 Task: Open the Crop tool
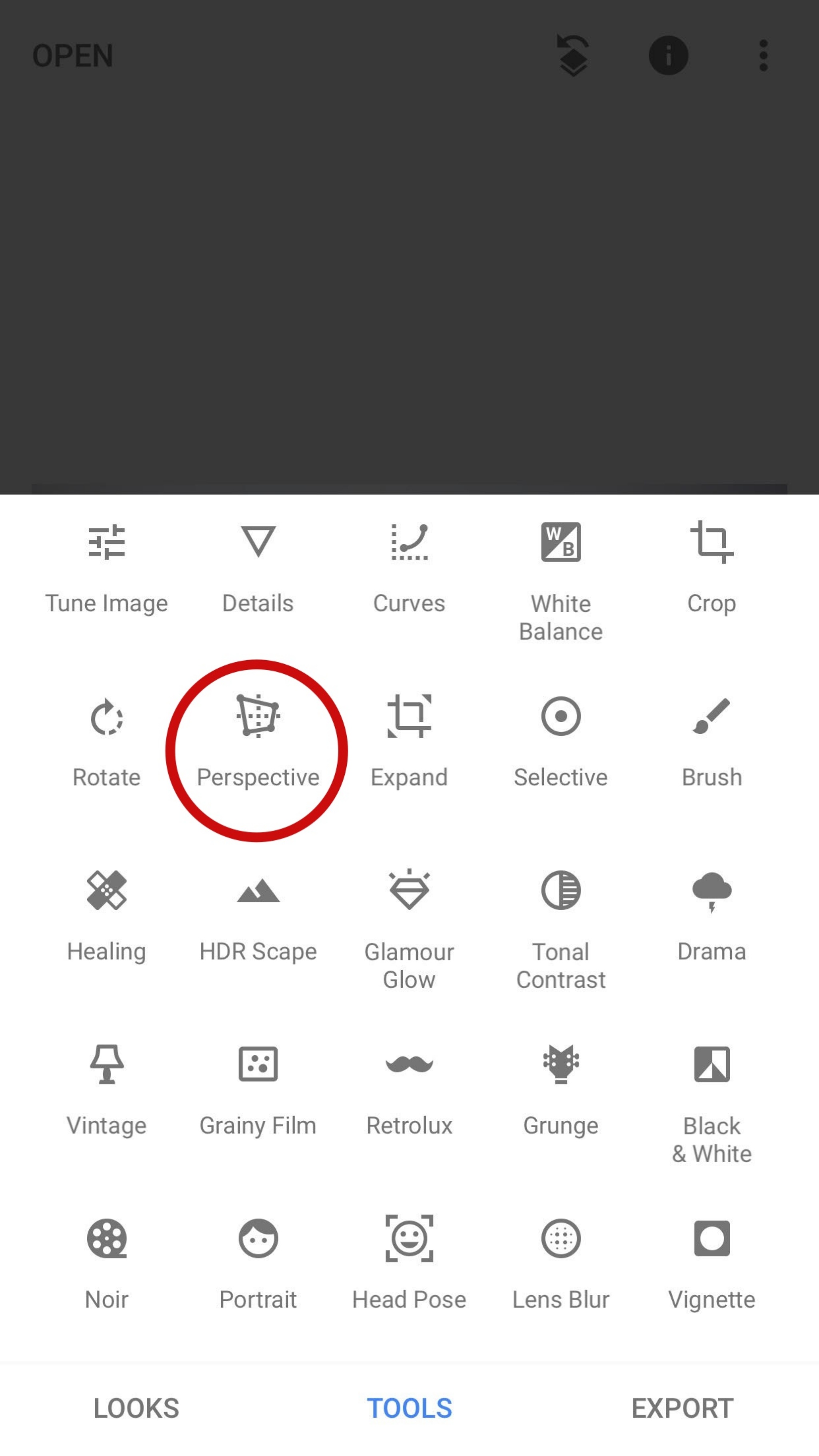click(711, 568)
